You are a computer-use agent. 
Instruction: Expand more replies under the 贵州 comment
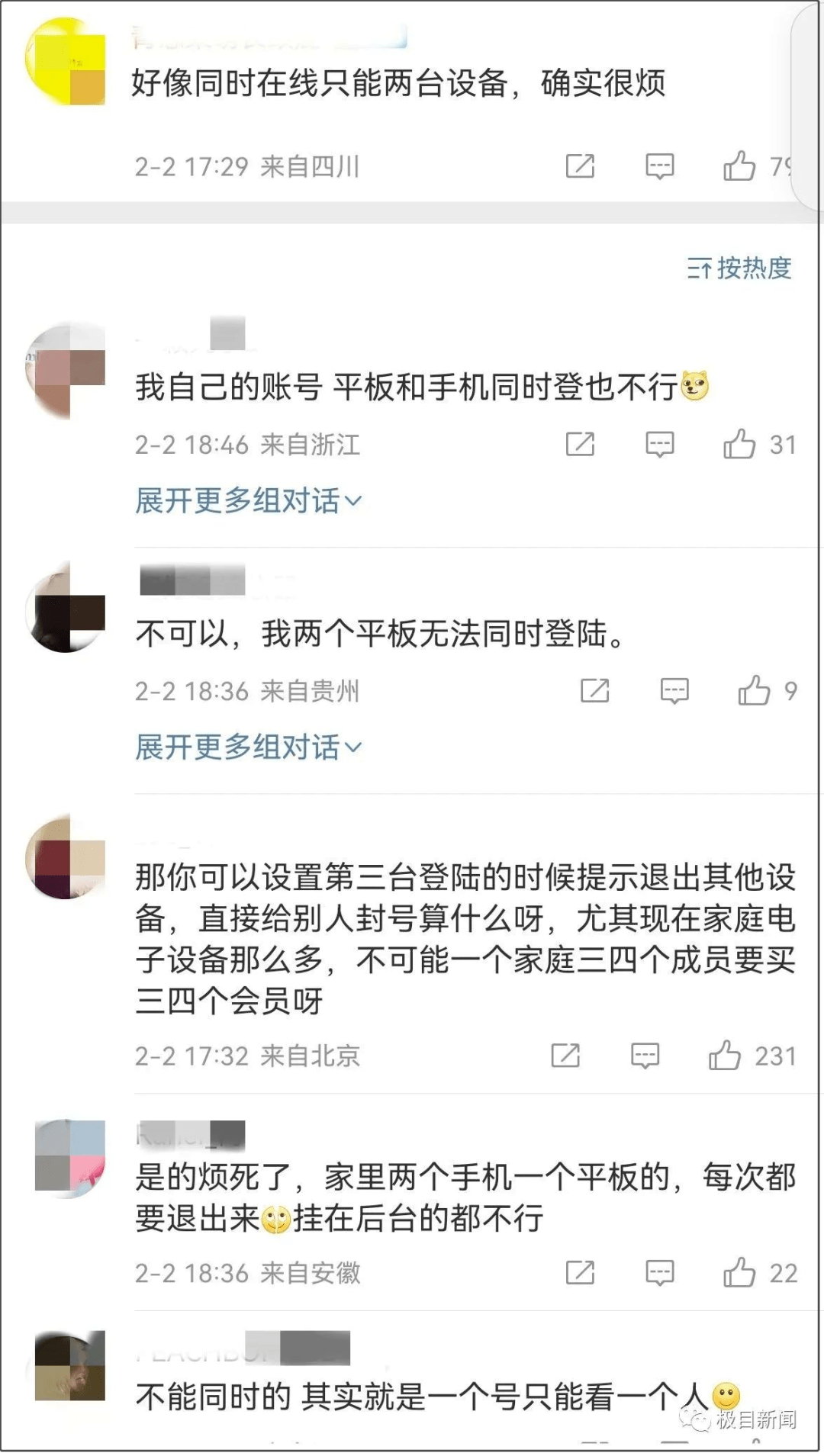(247, 747)
